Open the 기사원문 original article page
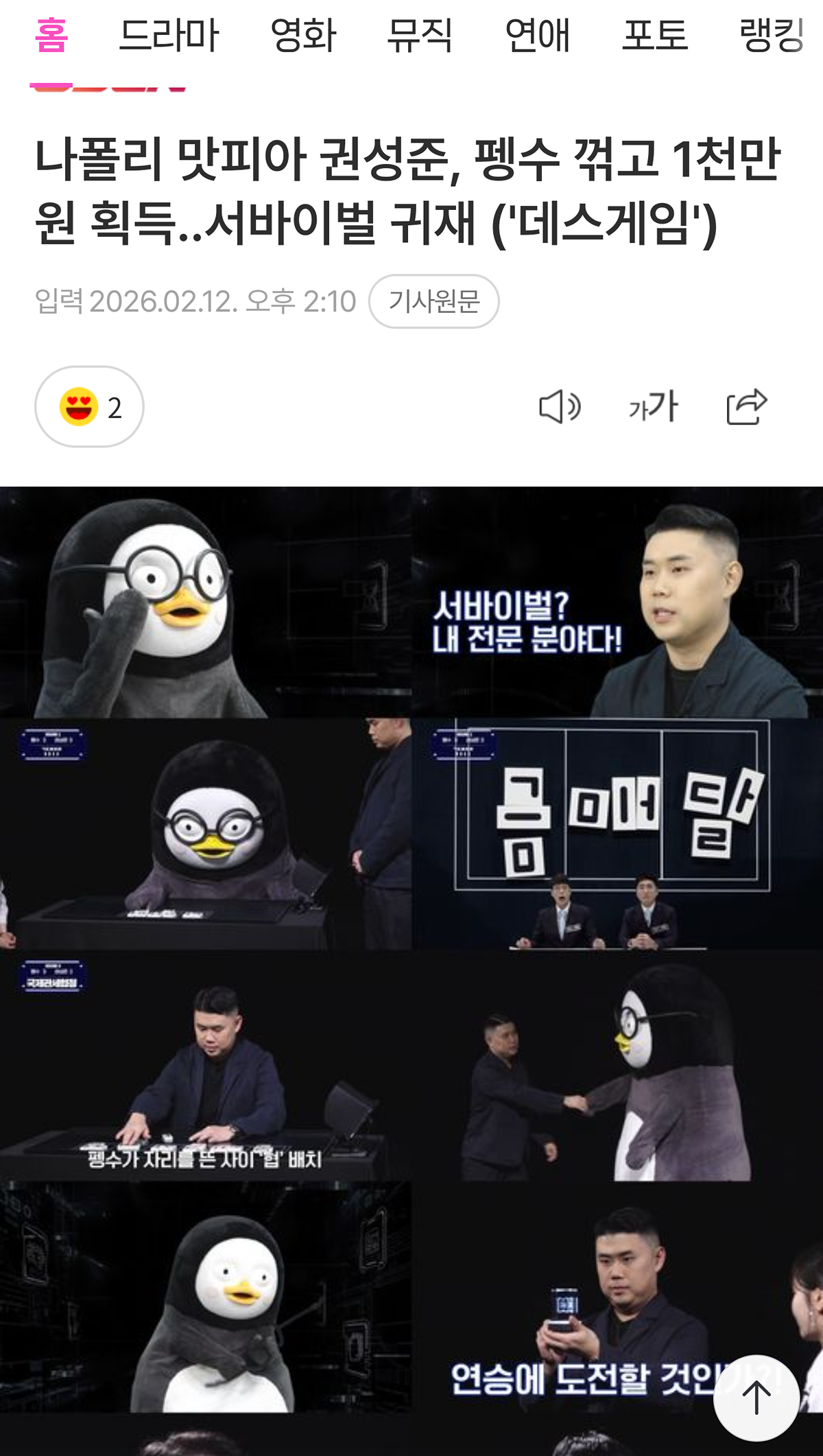The width and height of the screenshot is (823, 1456). pos(437,299)
